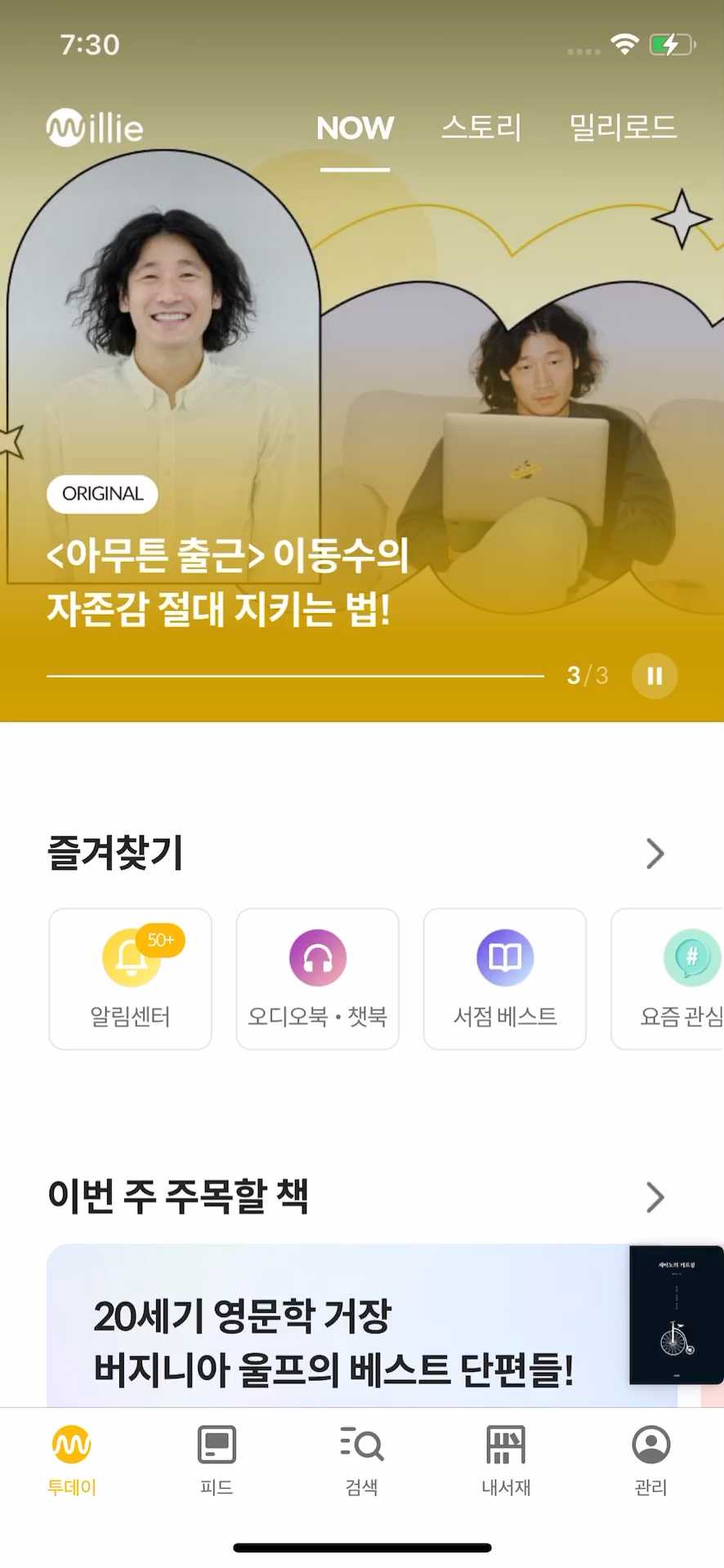Select the 오디오북·챗북 headphones icon

[317, 957]
